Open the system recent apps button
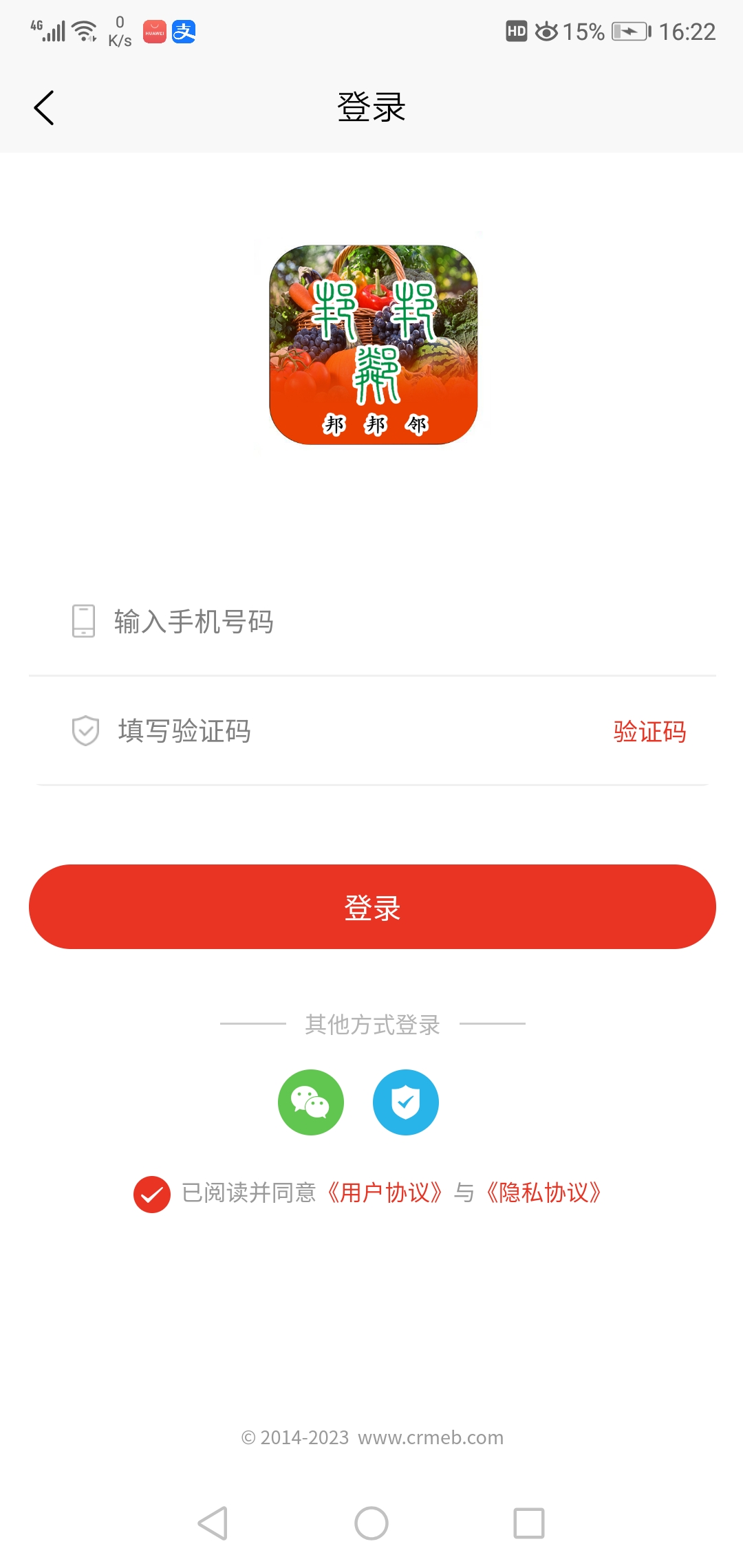This screenshot has height=1568, width=743. [x=529, y=1523]
